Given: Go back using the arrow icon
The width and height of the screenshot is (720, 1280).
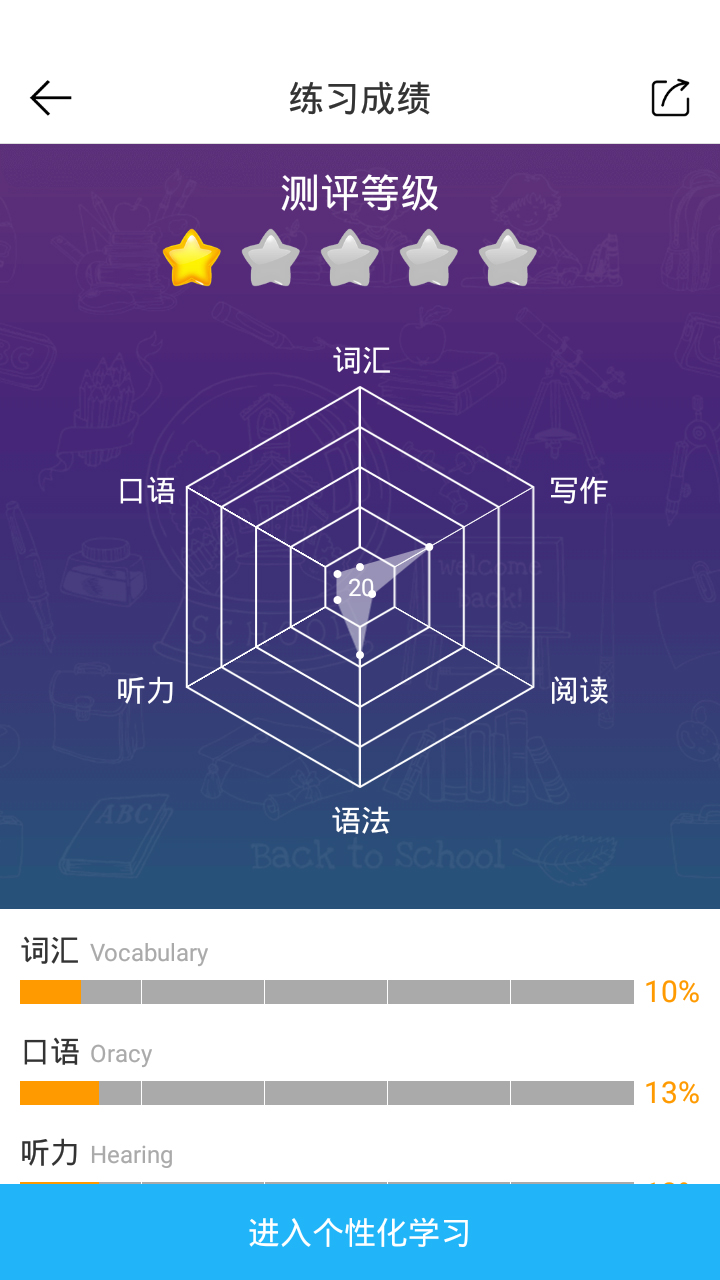Looking at the screenshot, I should (50, 98).
